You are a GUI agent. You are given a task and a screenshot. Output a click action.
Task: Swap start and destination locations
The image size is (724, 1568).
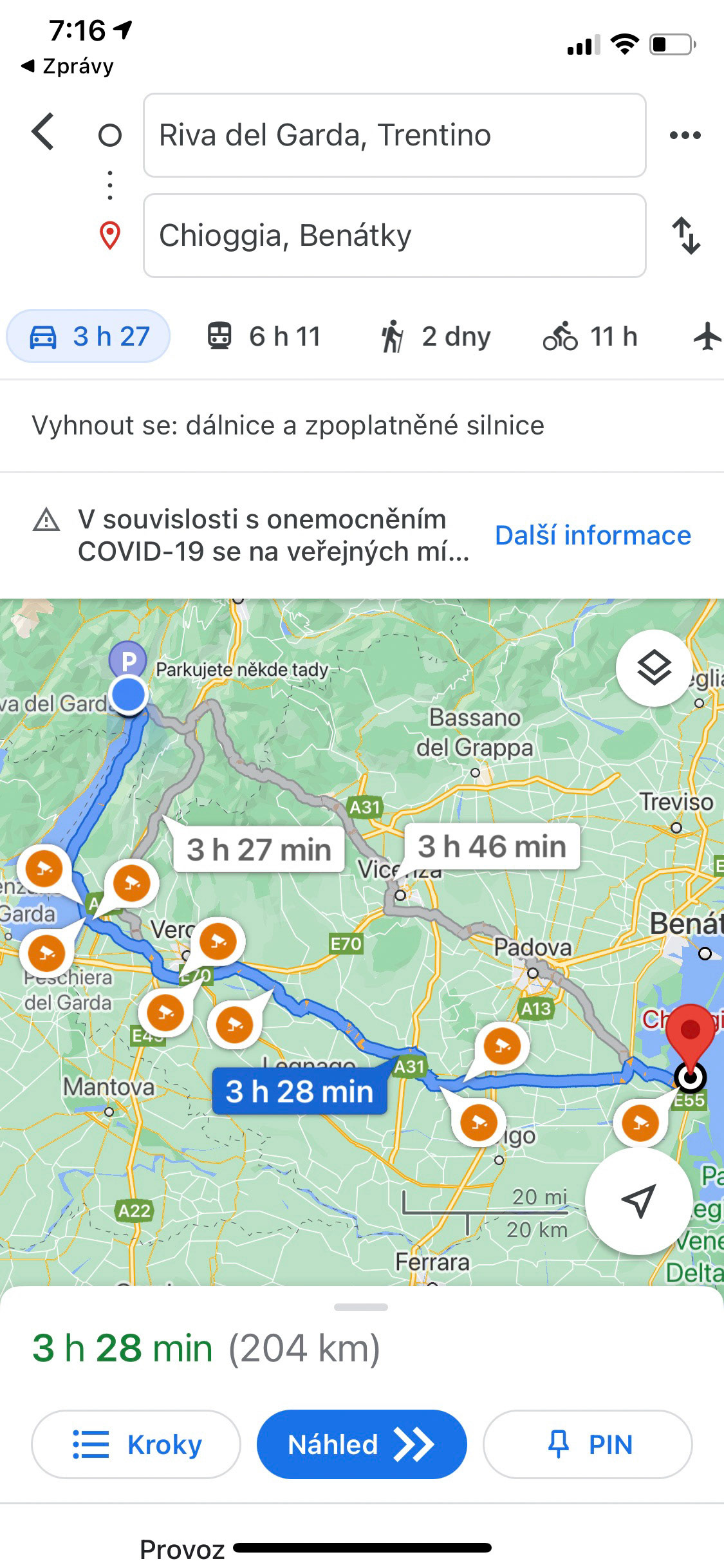pyautogui.click(x=686, y=236)
